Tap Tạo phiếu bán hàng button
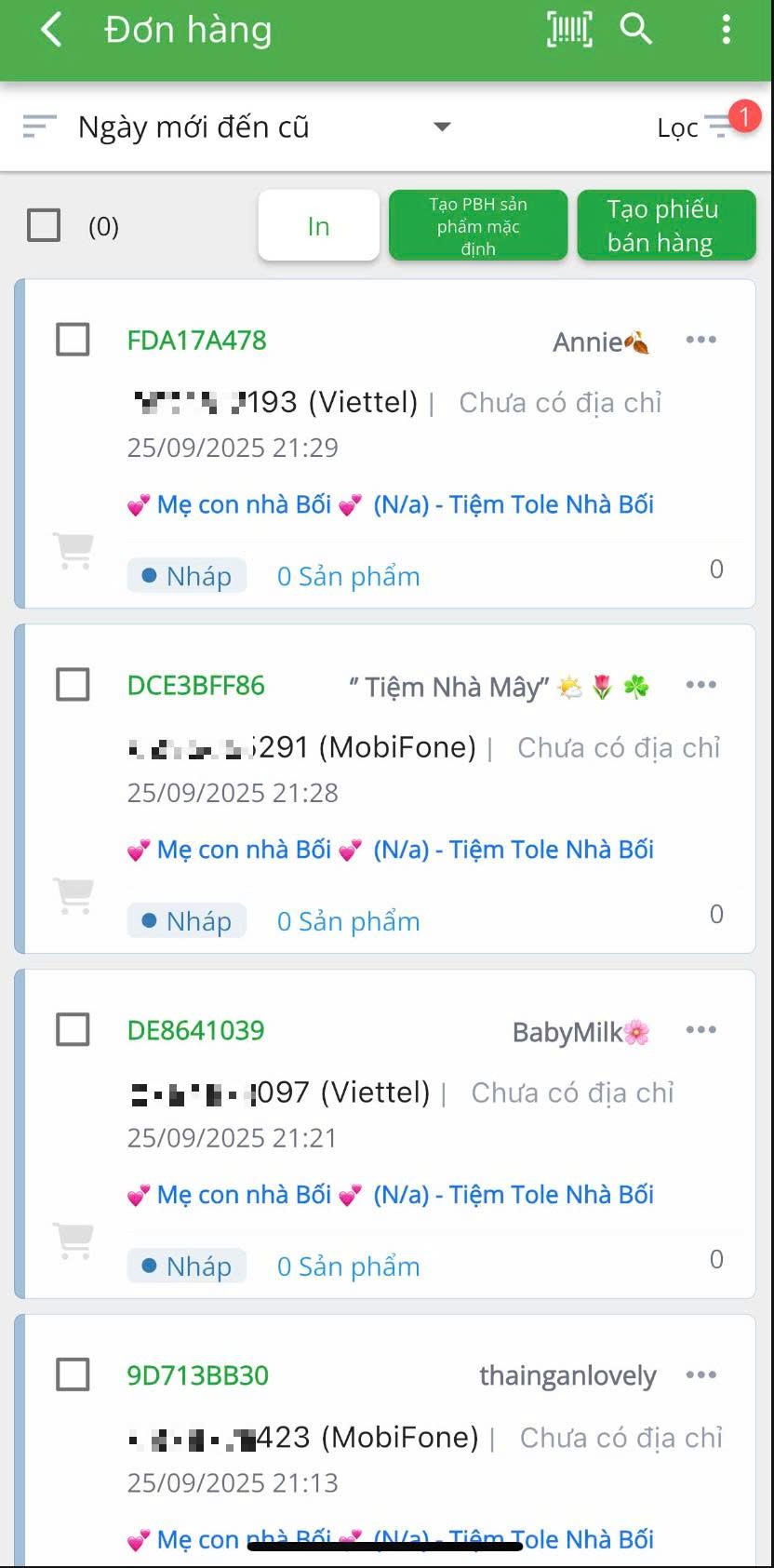 pyautogui.click(x=666, y=225)
